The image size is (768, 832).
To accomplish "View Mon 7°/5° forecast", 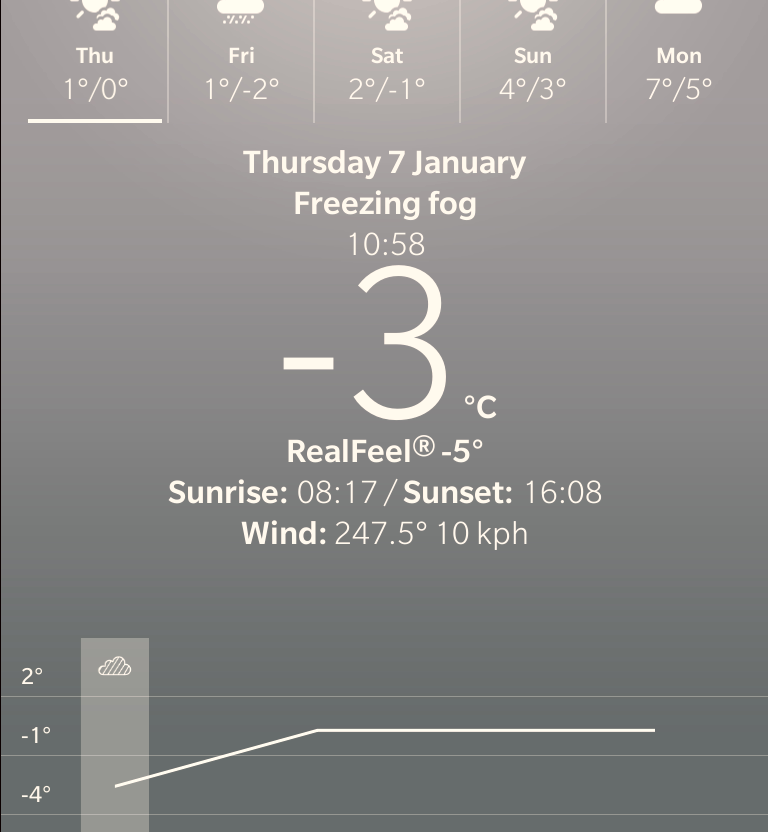I will 679,60.
